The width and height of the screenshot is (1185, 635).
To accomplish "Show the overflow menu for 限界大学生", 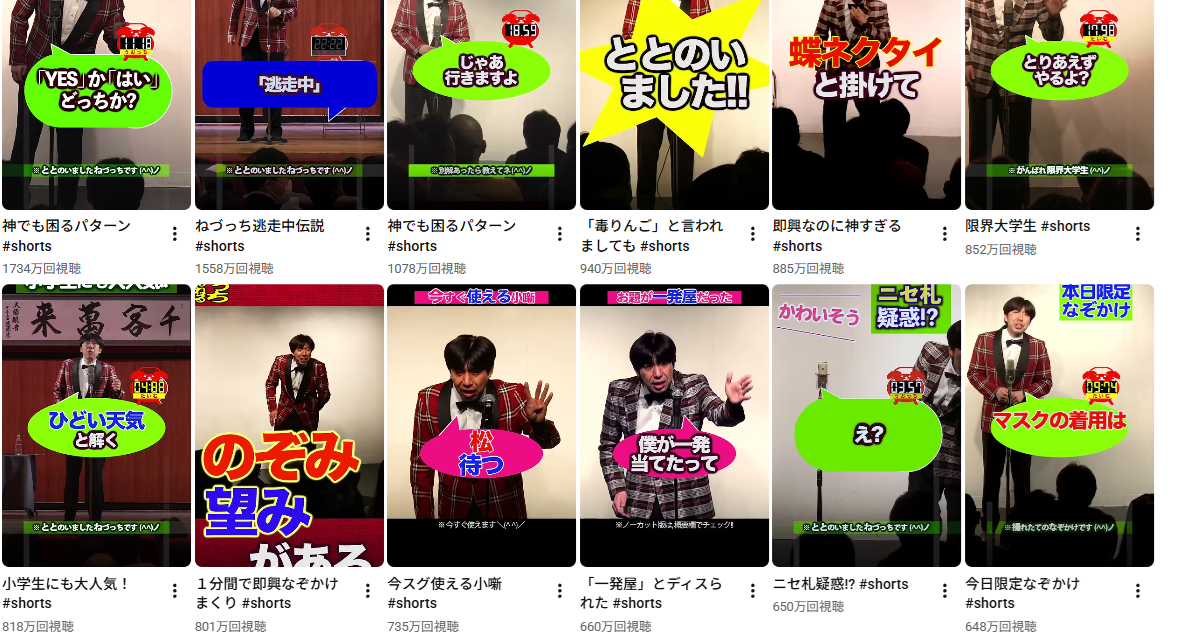I will coord(1137,234).
